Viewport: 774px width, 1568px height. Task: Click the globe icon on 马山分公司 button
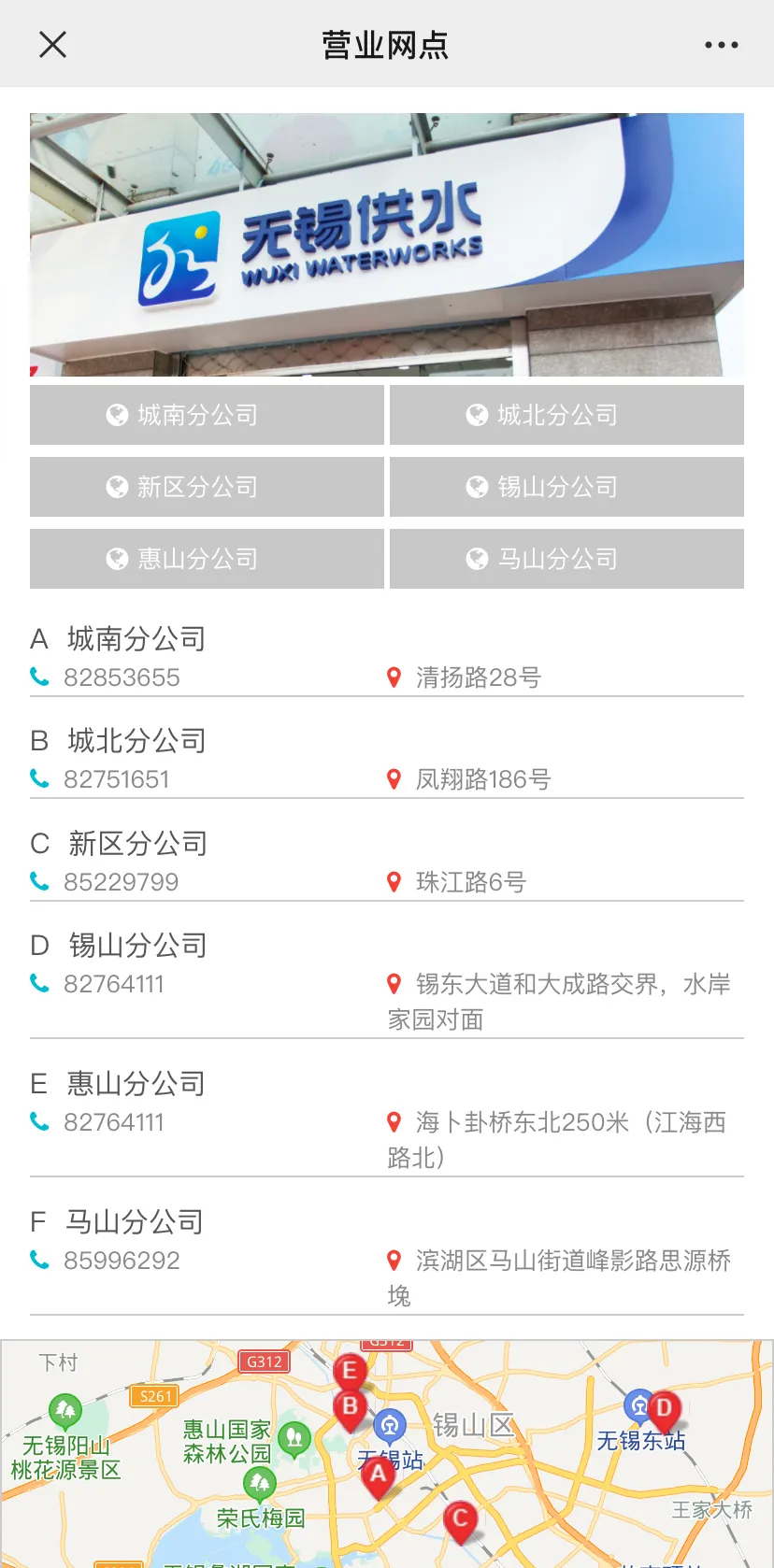(478, 559)
